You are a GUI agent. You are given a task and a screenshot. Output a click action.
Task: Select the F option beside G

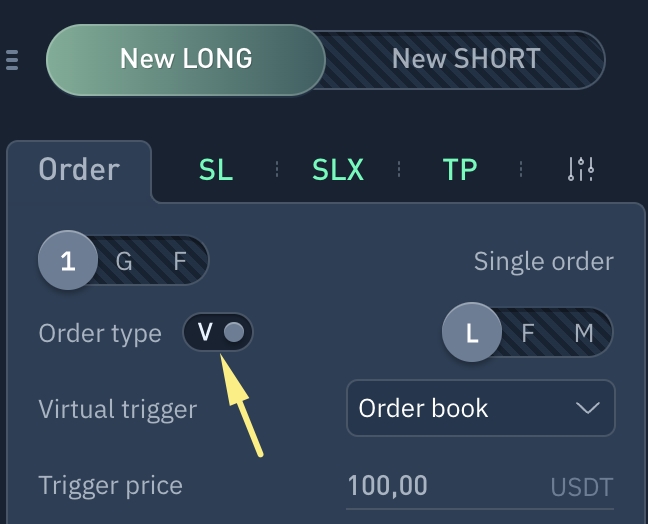coord(180,262)
